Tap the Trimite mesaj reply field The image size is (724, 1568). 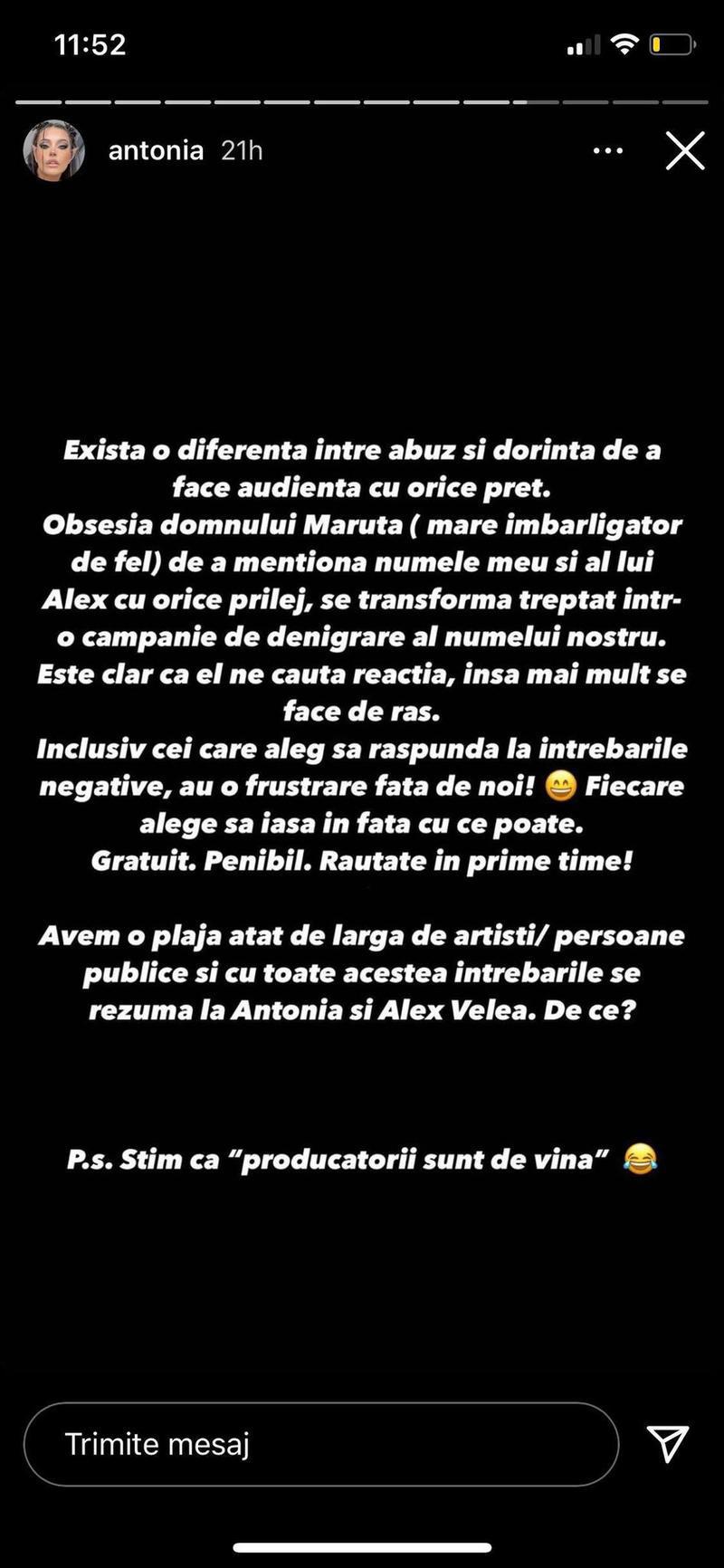click(x=321, y=1444)
